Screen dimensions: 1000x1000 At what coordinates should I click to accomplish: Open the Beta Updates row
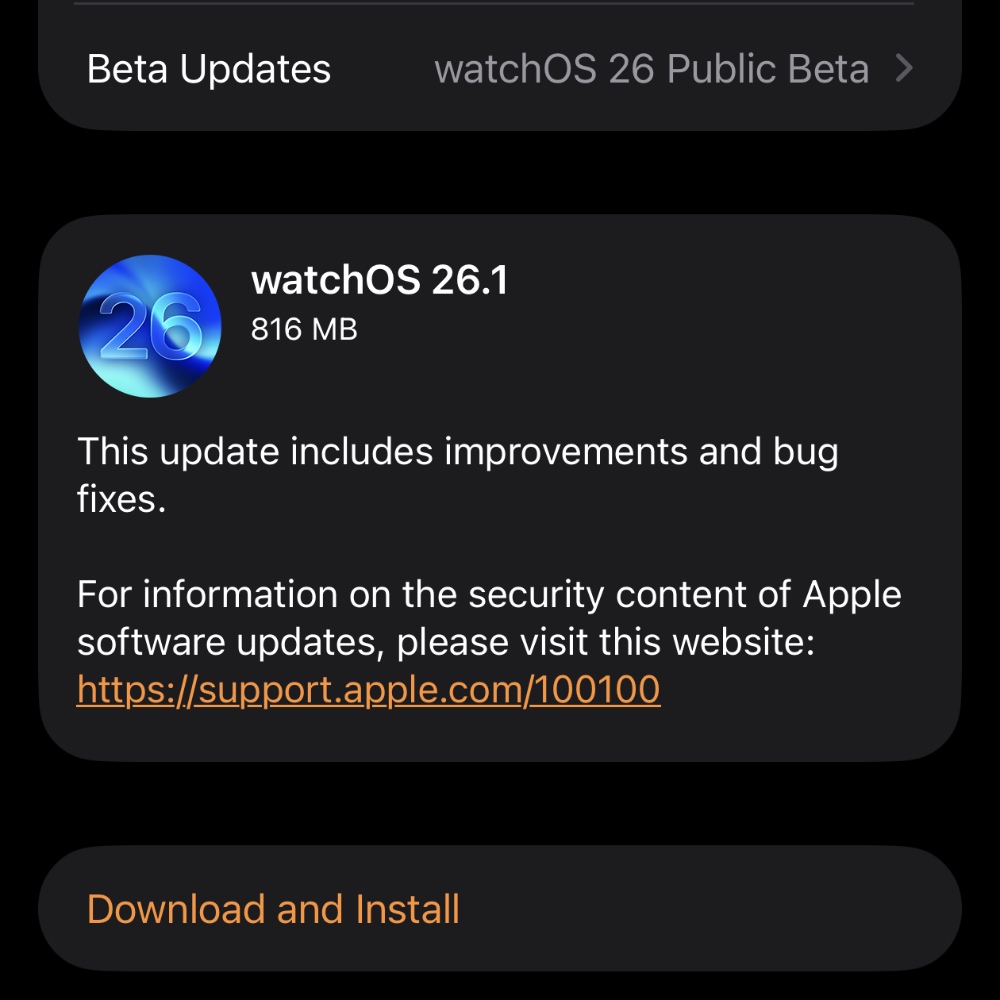pyautogui.click(x=499, y=69)
